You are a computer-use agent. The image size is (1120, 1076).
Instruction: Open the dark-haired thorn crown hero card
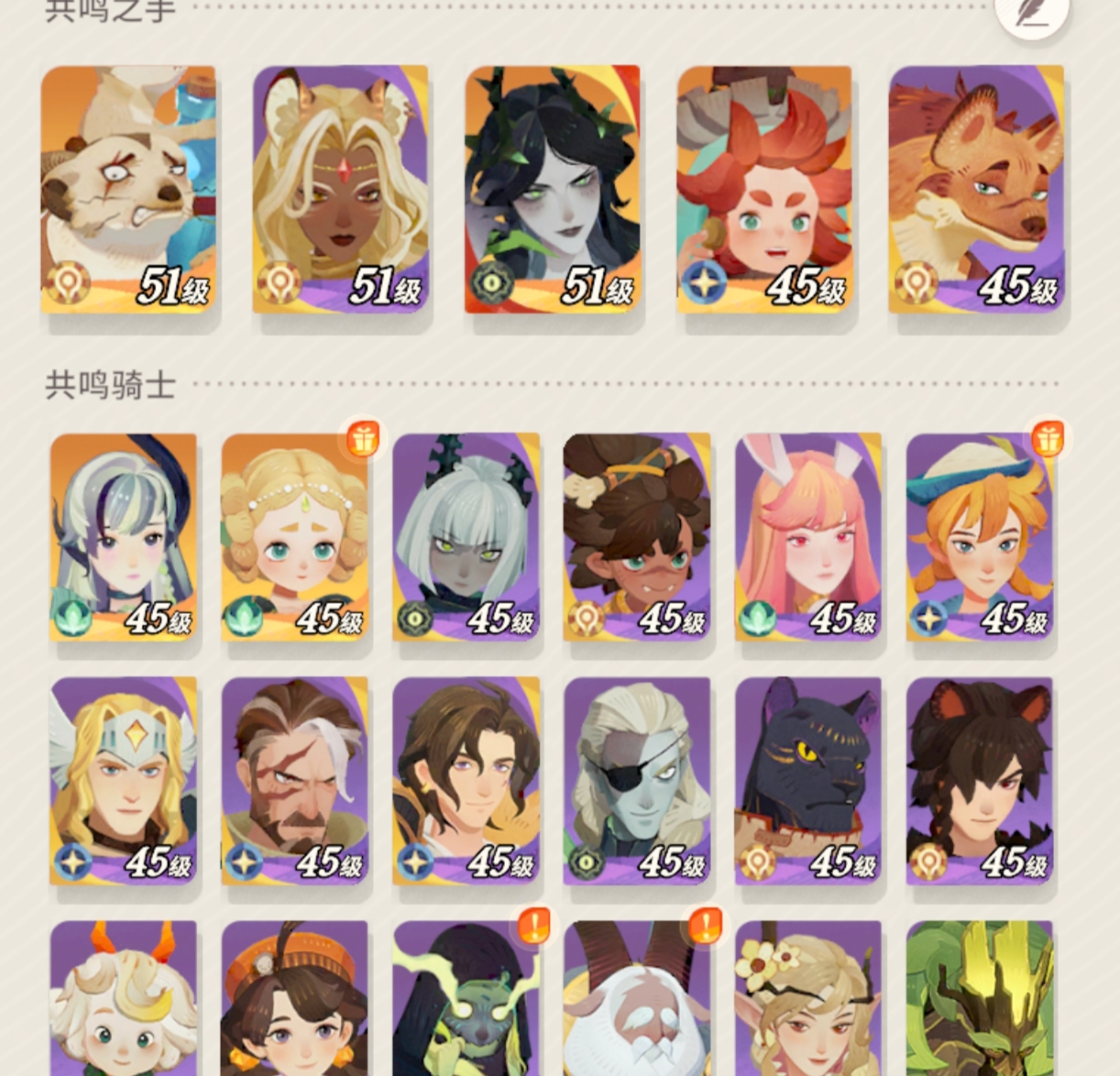point(552,189)
